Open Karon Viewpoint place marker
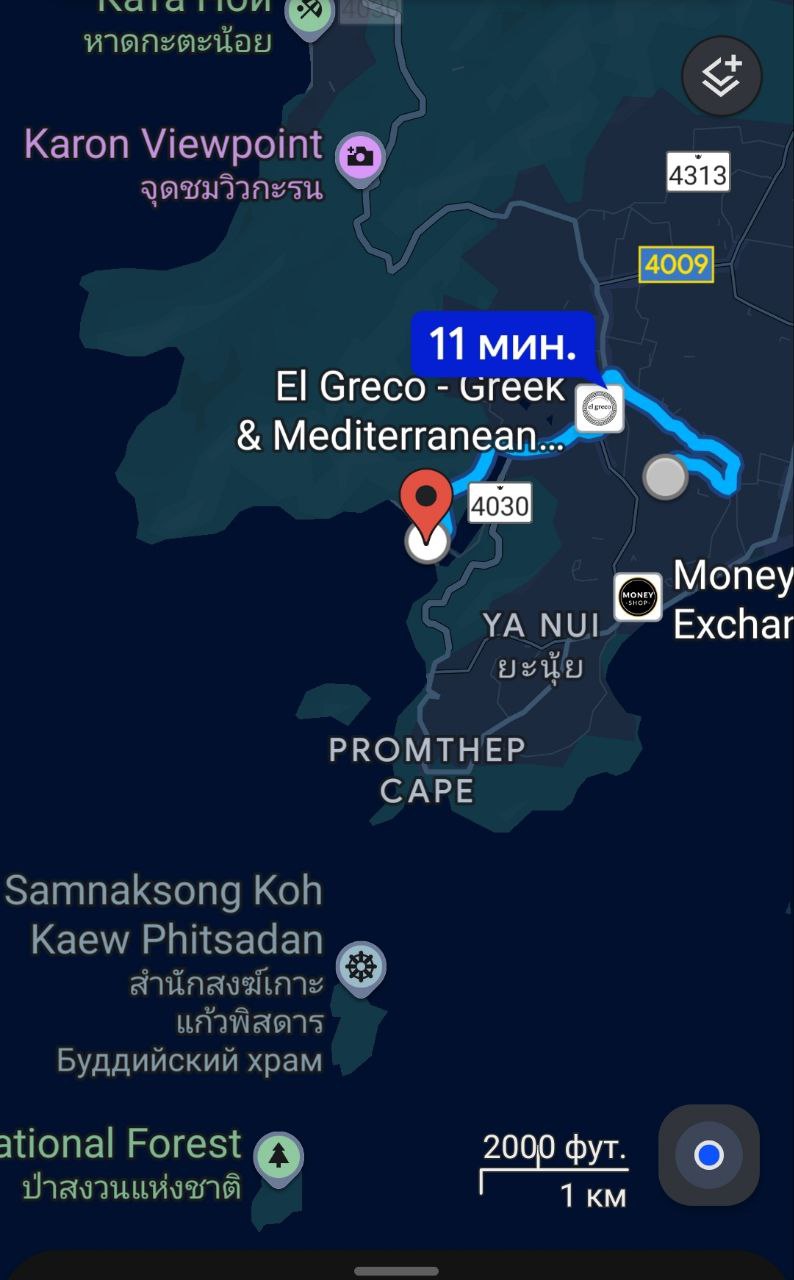The height and width of the screenshot is (1280, 794). pos(359,157)
